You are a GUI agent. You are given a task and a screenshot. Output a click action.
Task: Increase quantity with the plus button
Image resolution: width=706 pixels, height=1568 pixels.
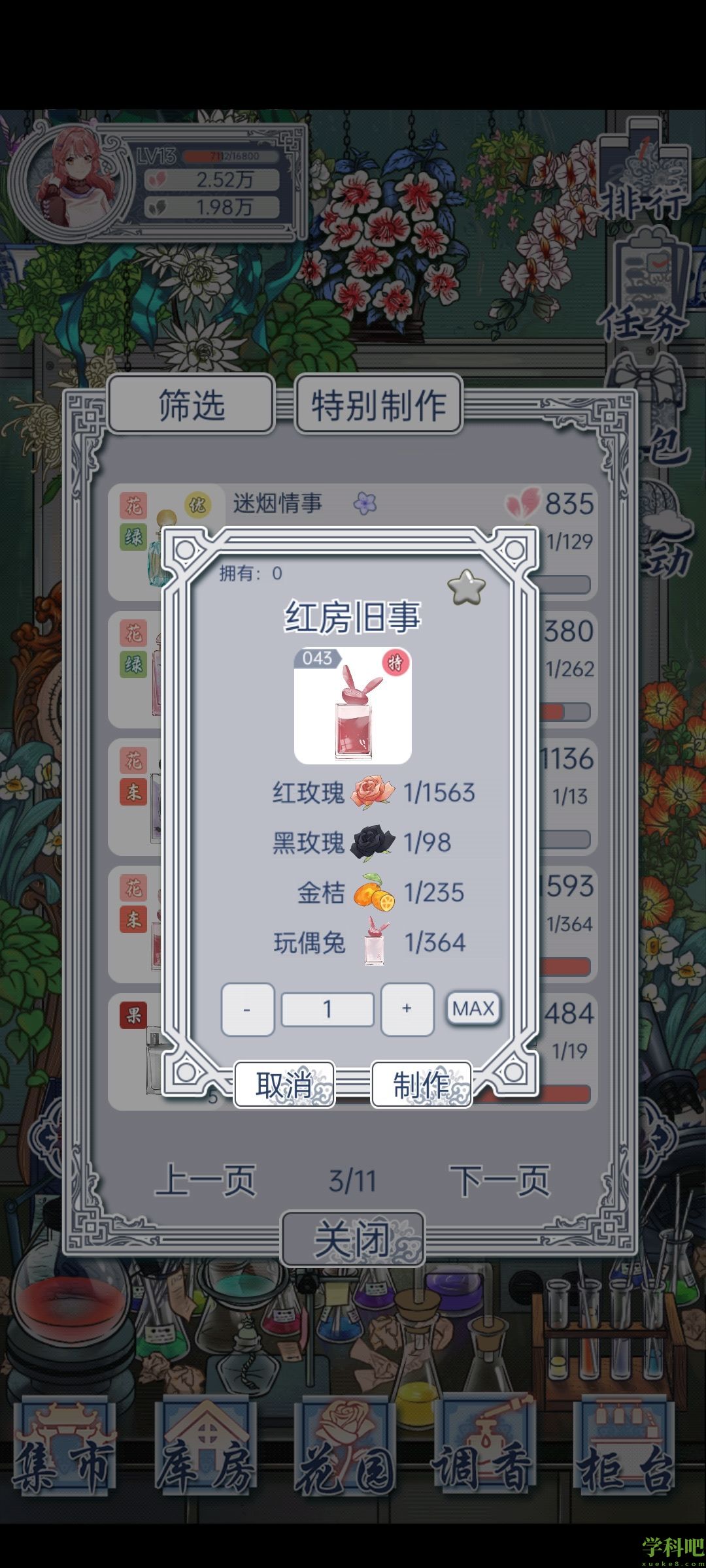tap(407, 1009)
